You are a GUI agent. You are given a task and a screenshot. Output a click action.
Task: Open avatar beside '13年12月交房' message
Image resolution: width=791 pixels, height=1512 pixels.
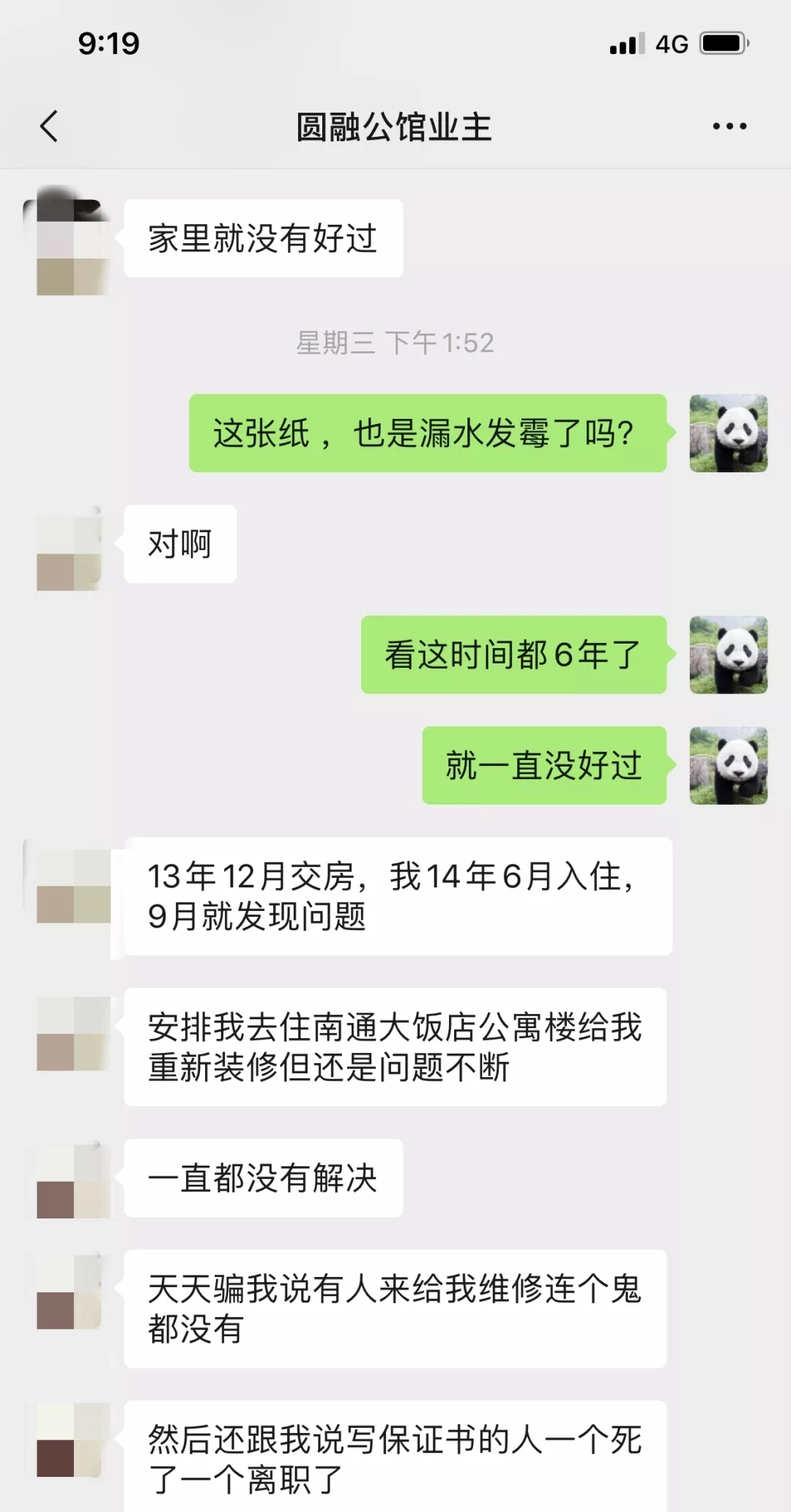[72, 886]
